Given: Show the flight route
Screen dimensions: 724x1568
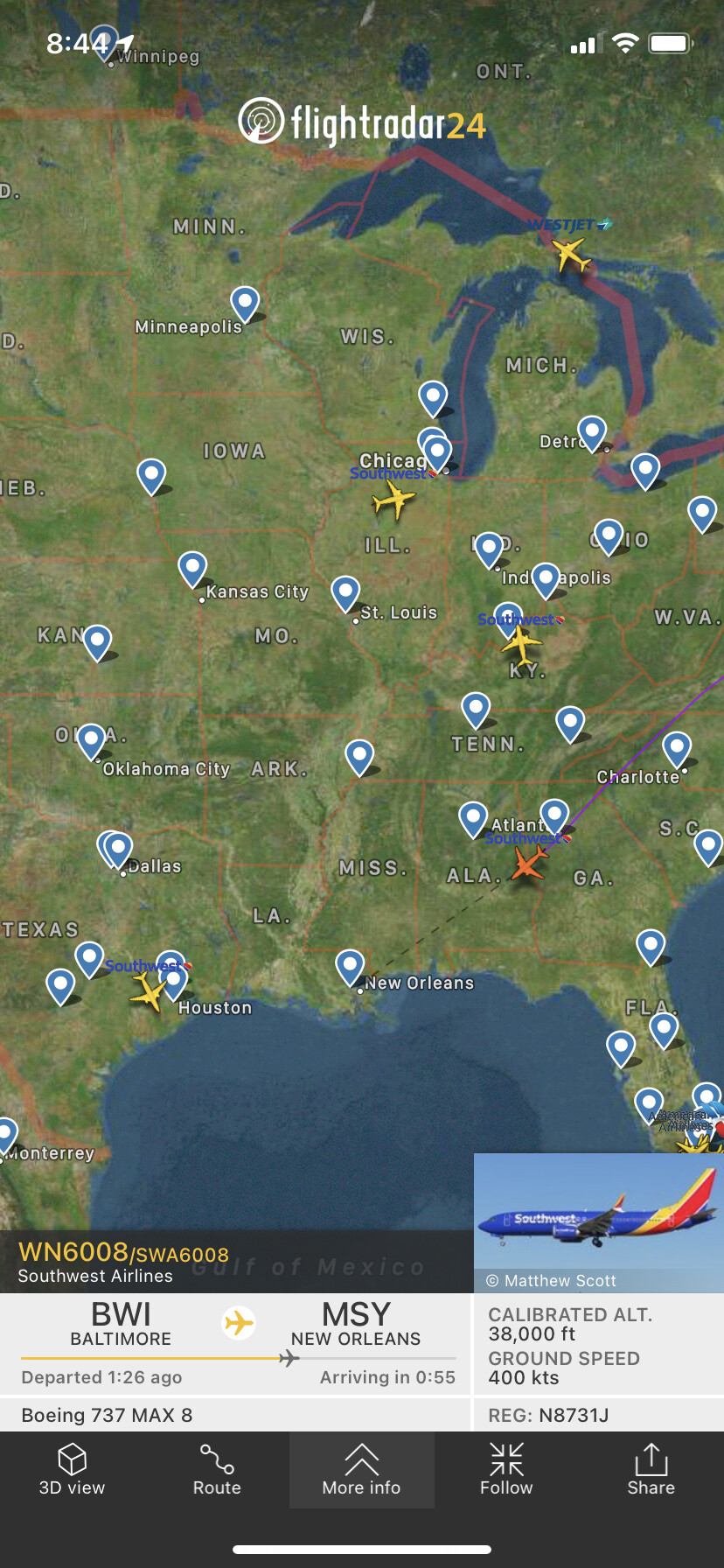Looking at the screenshot, I should coord(217,1470).
